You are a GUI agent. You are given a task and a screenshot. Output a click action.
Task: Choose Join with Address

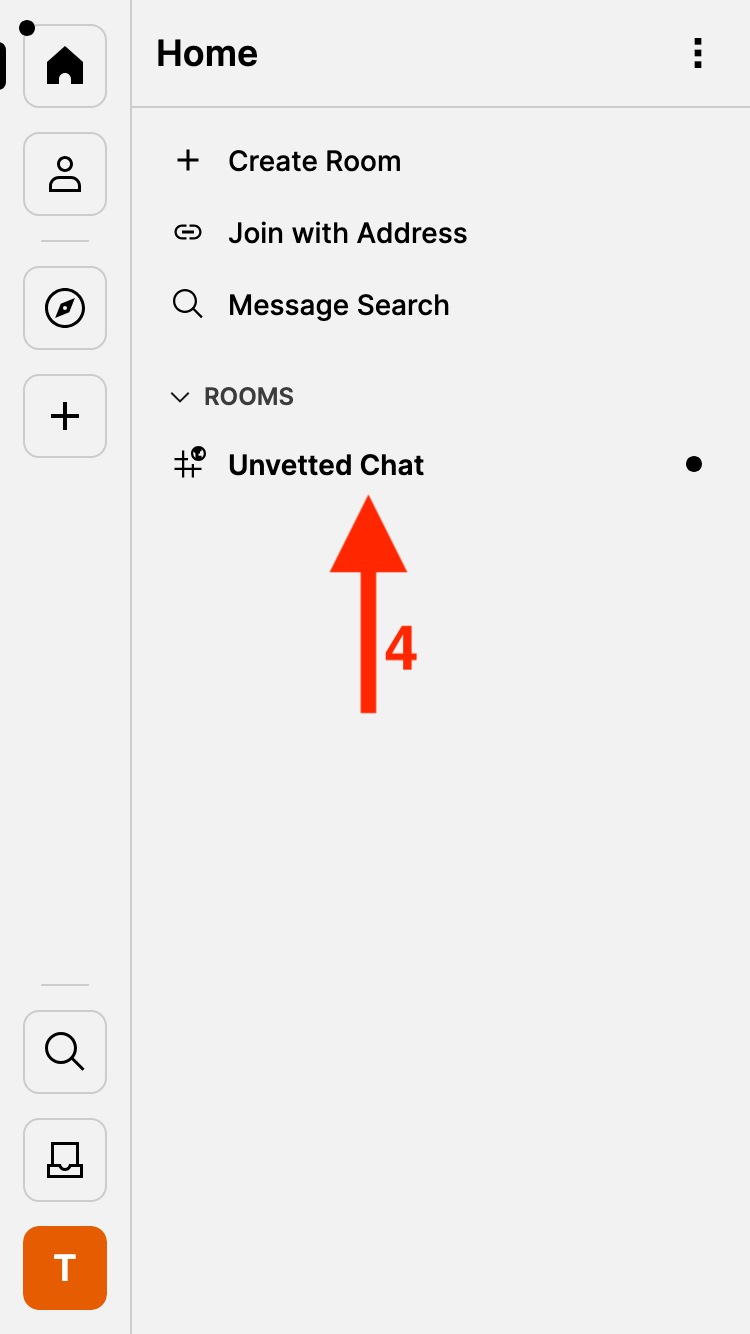pos(347,233)
